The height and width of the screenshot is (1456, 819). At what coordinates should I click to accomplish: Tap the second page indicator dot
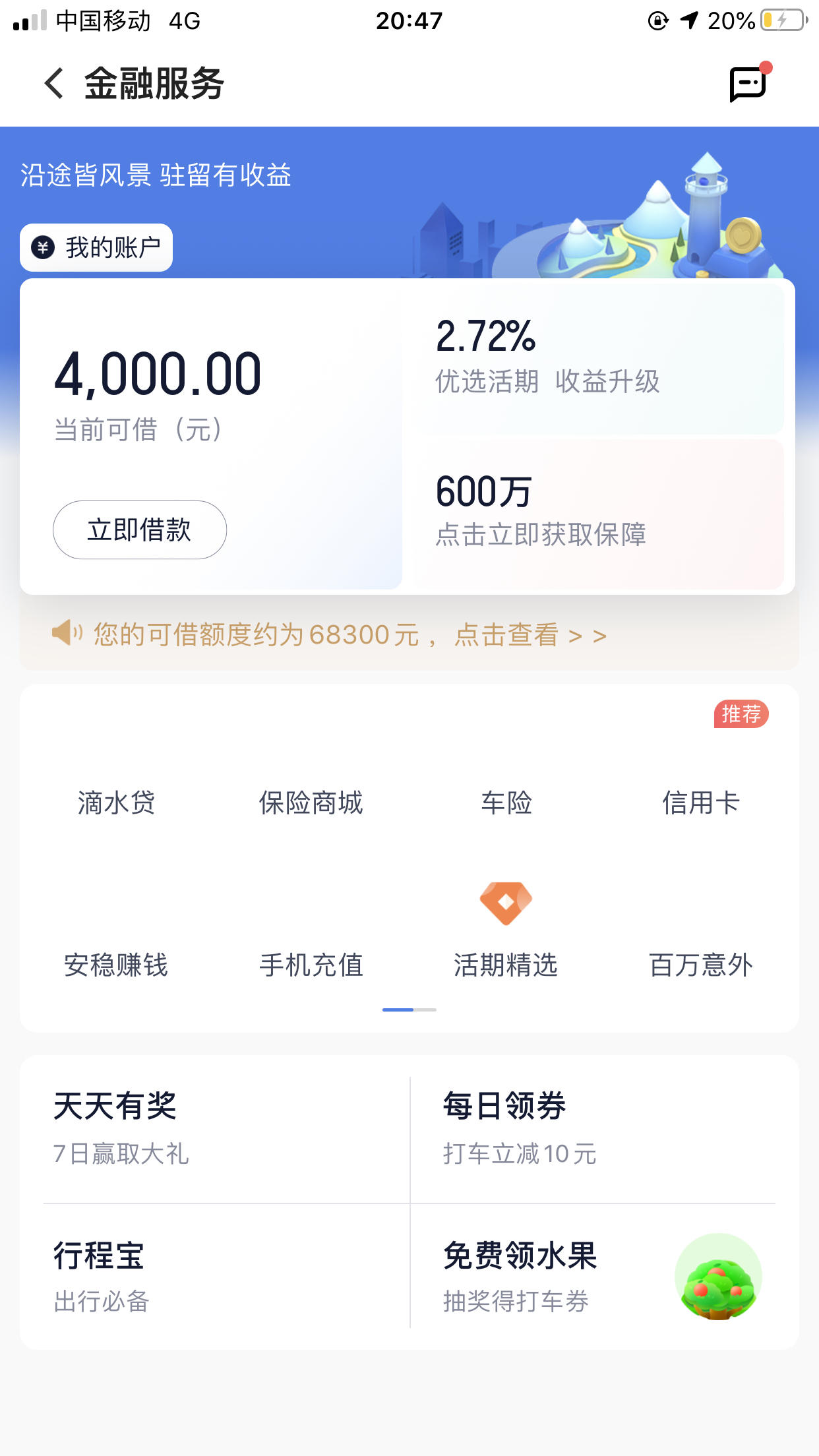(x=426, y=1010)
